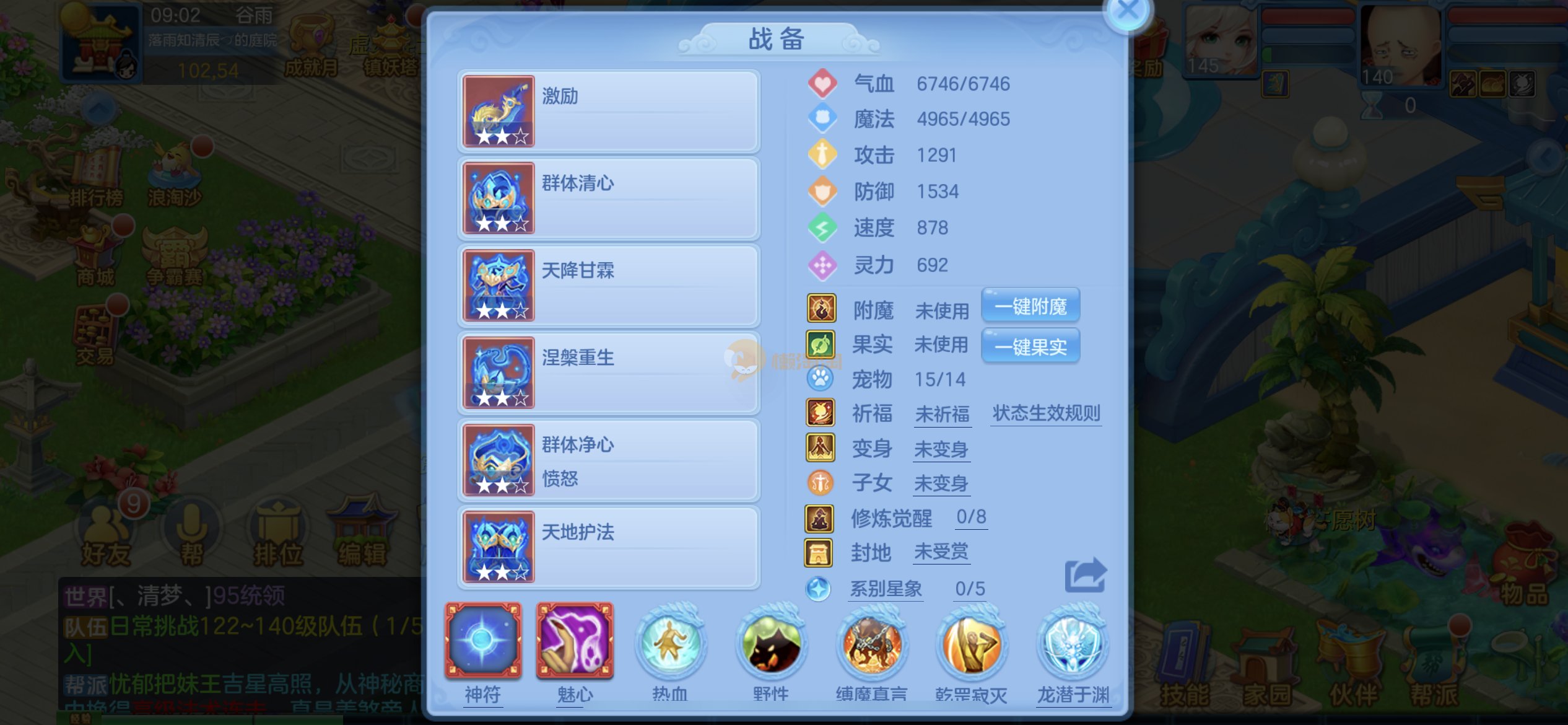Image resolution: width=1568 pixels, height=725 pixels.
Task: Open the 子女 未变身 link
Action: (x=941, y=483)
